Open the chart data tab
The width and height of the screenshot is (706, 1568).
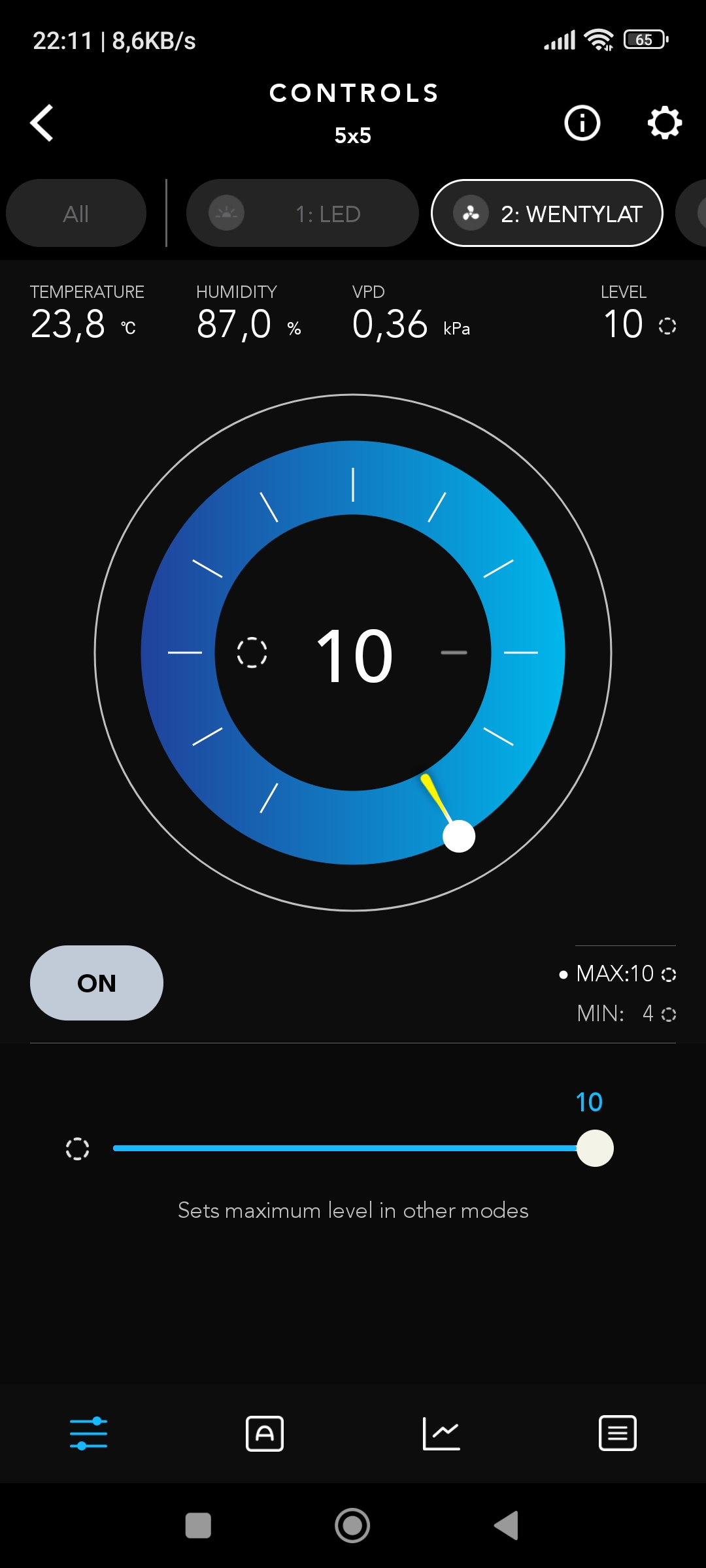pyautogui.click(x=441, y=1433)
